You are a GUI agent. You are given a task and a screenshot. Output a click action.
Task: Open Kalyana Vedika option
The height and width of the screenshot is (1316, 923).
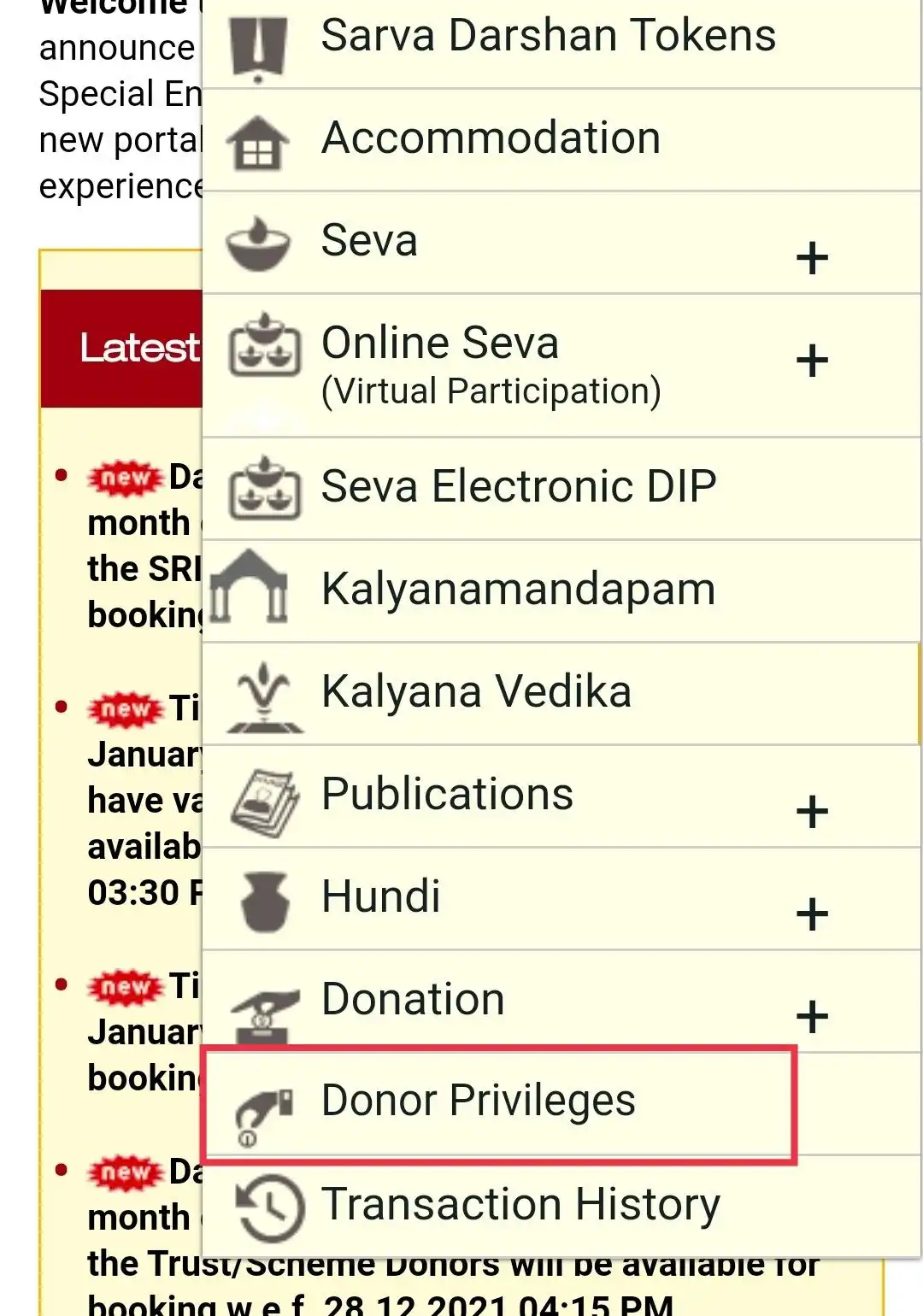[476, 692]
